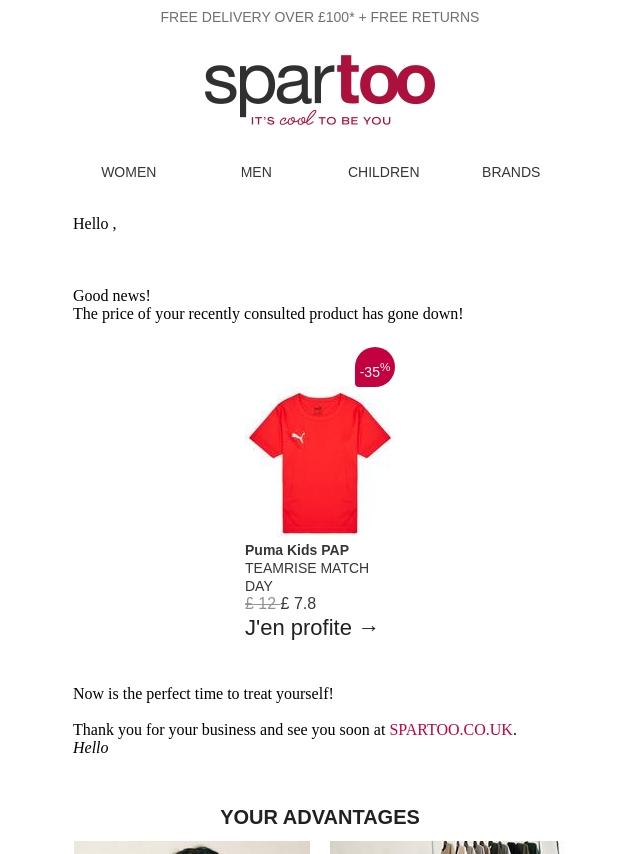Screen dimensions: 640x854
Task: Open the red Puma Kids t-shirt image
Action: pyautogui.click(x=320, y=463)
